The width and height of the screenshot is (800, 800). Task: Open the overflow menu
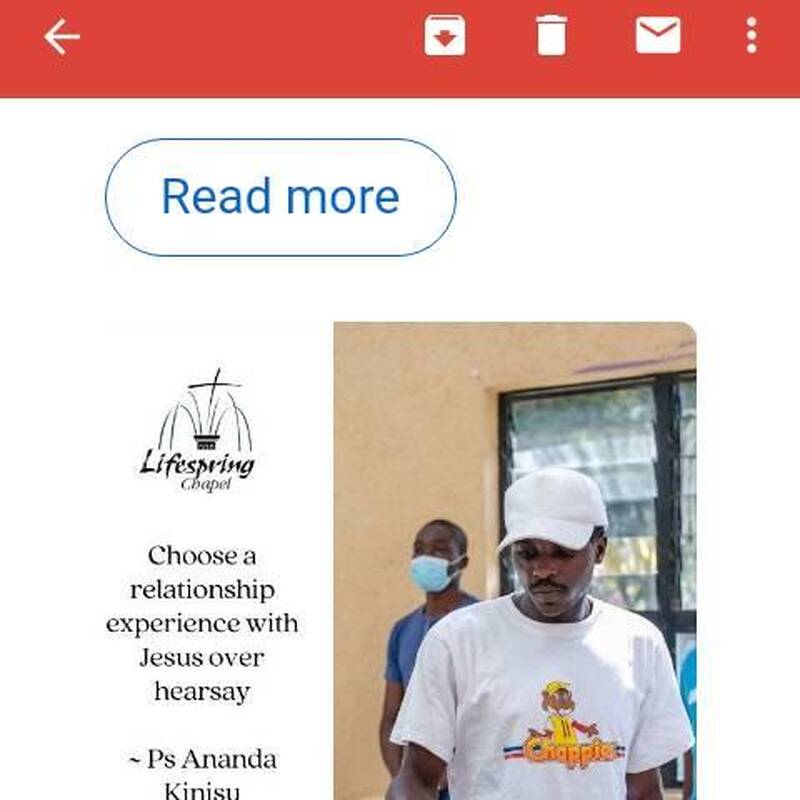752,37
